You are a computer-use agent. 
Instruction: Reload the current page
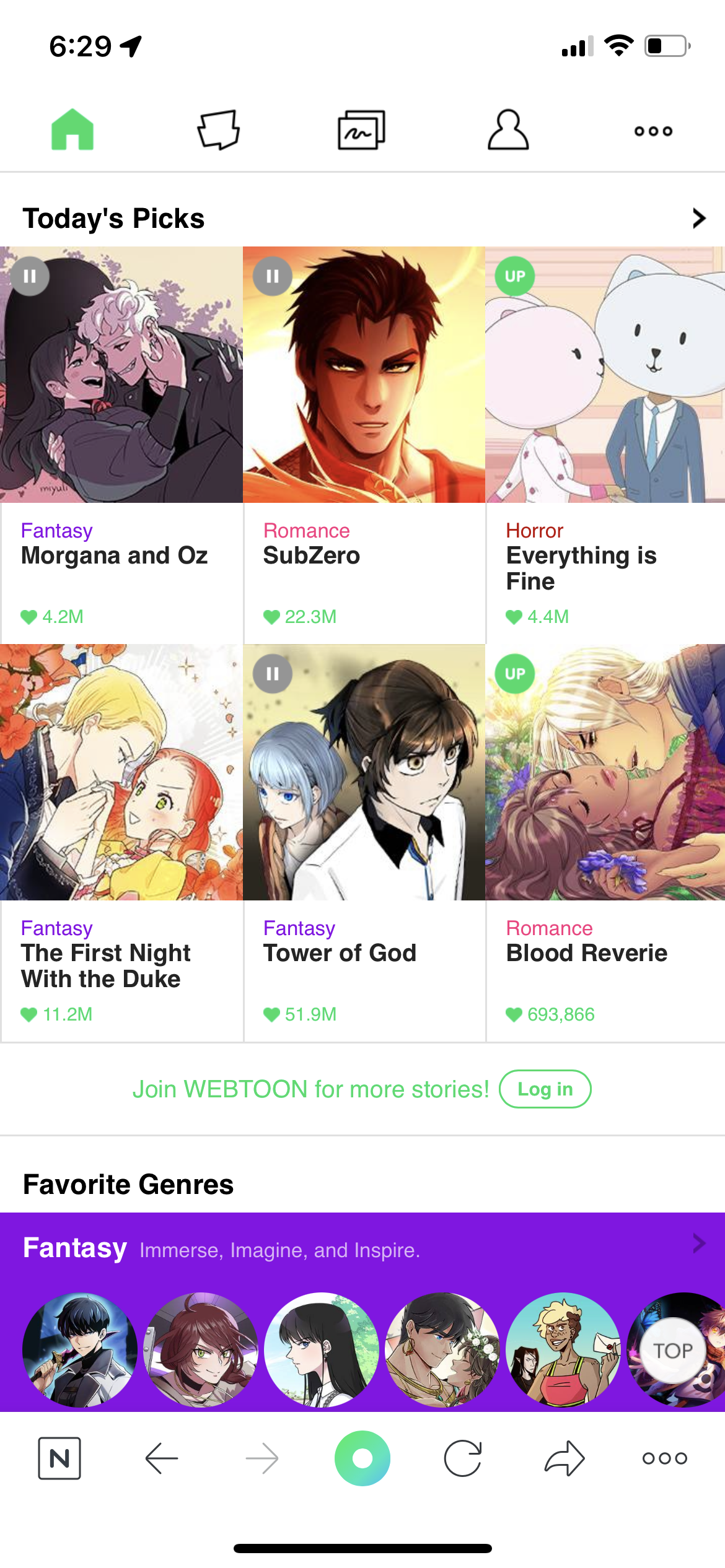tap(463, 1458)
